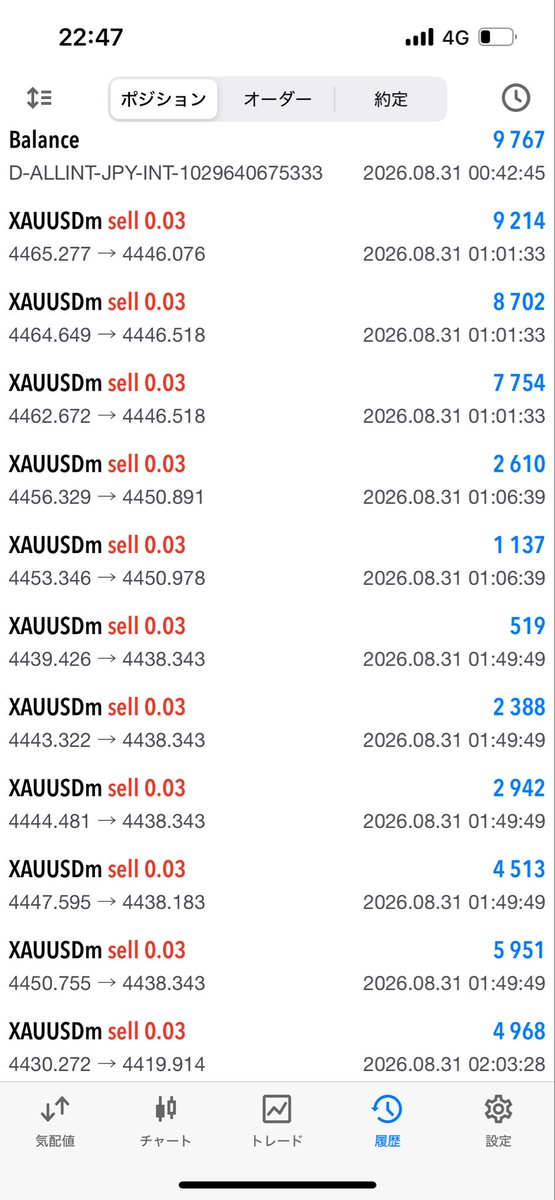Switch to the 約定 segment
The width and height of the screenshot is (555, 1200).
pyautogui.click(x=391, y=99)
